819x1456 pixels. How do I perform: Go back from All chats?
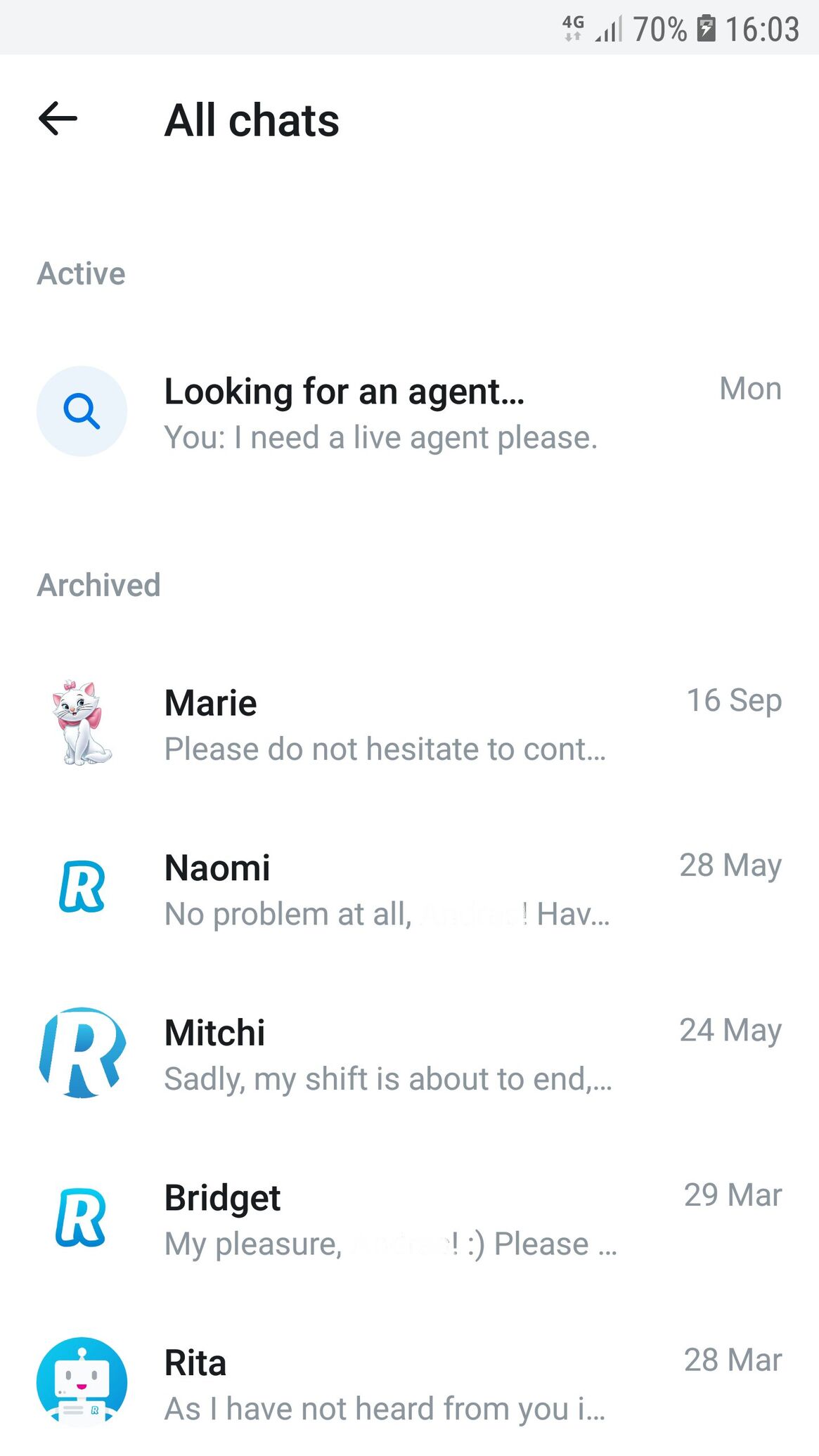58,118
